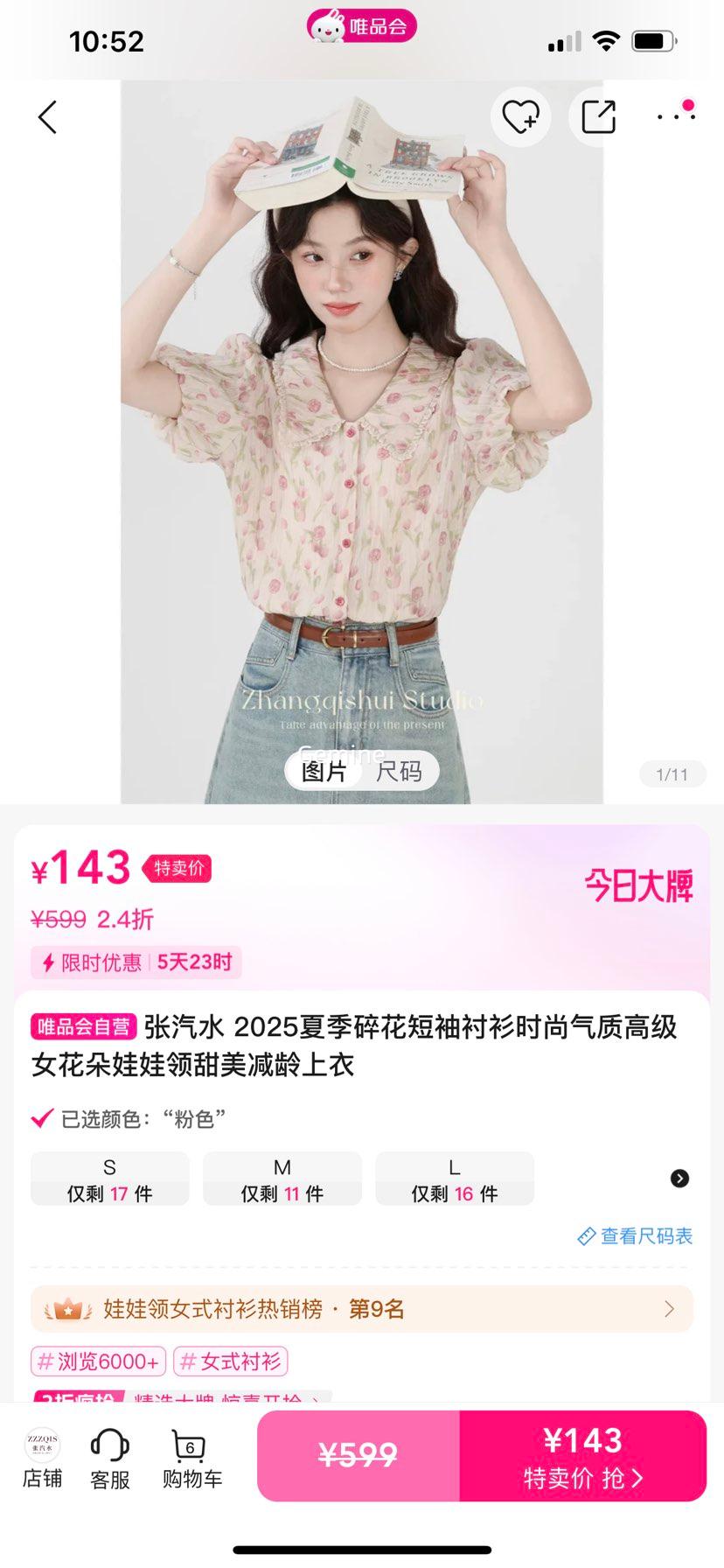Open the 购物车 shopping cart

coord(191,1458)
